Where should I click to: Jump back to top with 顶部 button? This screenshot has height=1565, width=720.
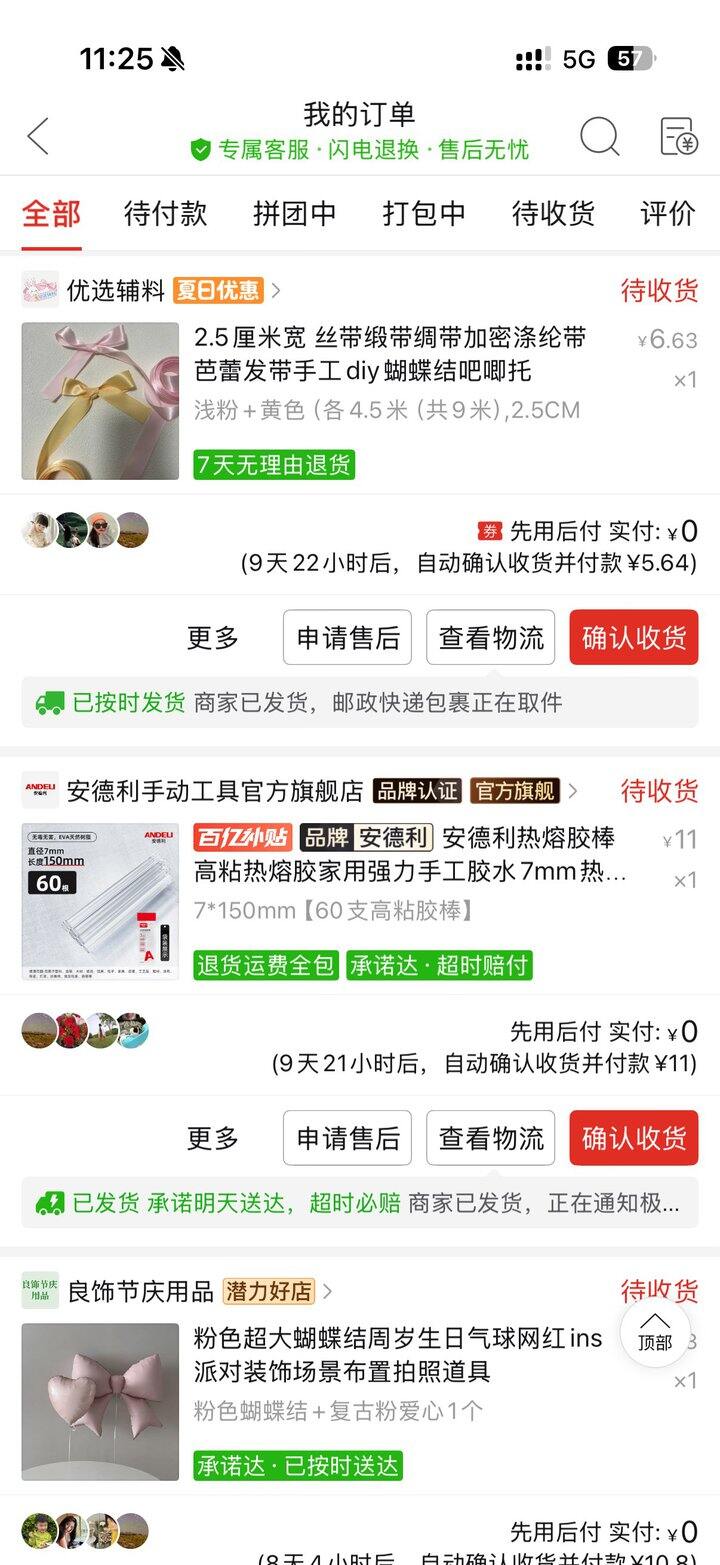tap(655, 1332)
